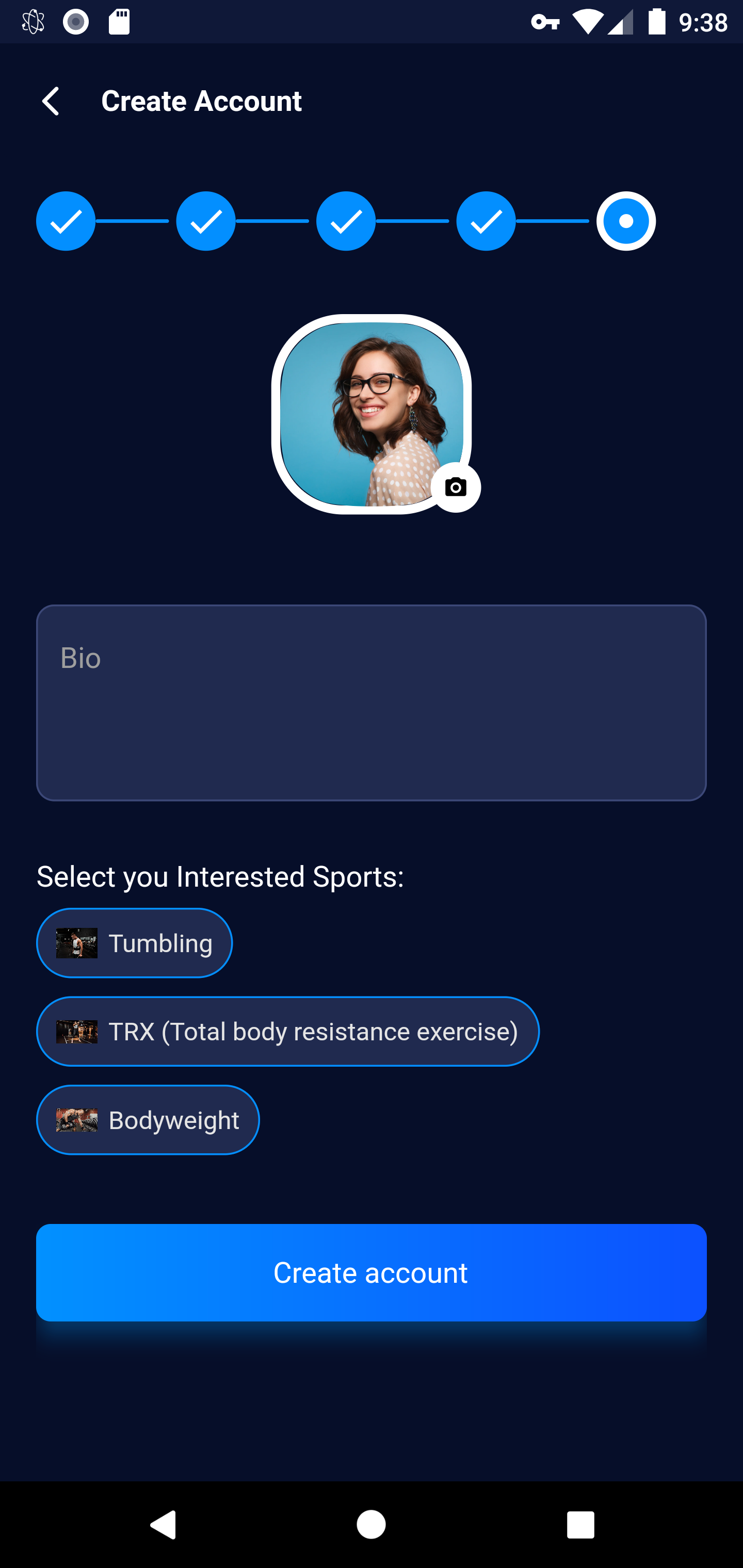Focus the Bio text field
The image size is (743, 1568).
coord(372,703)
